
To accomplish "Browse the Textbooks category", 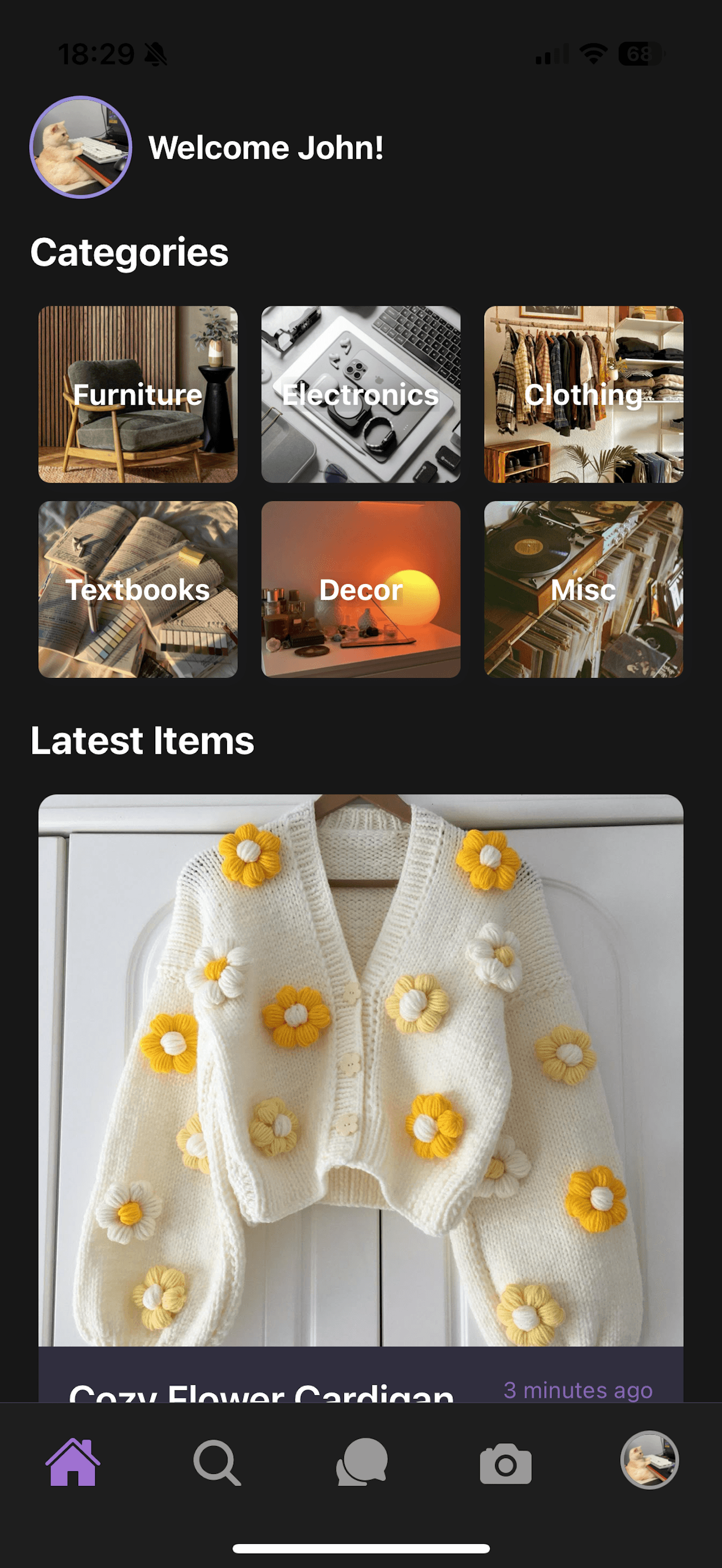I will coord(138,589).
